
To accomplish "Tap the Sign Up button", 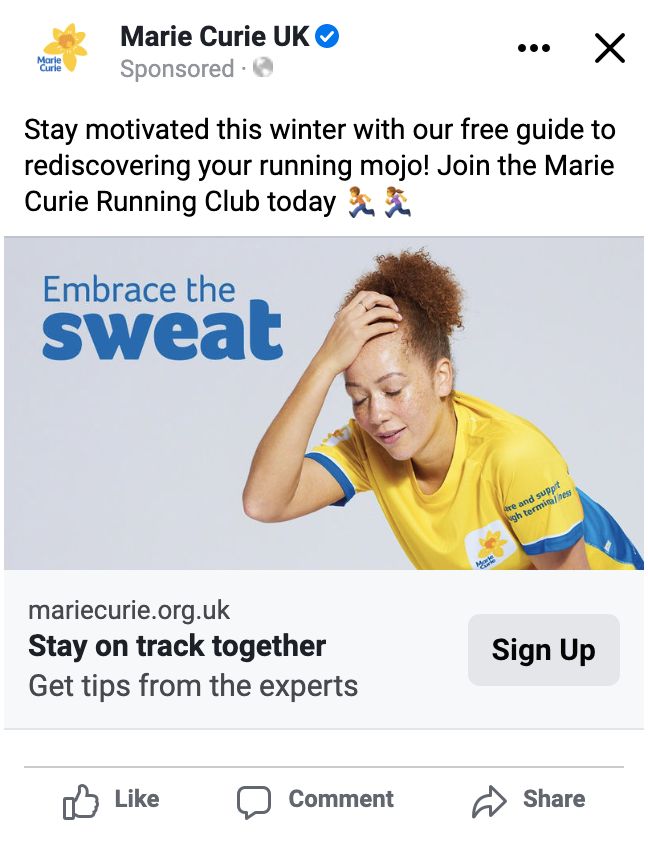I will point(543,650).
